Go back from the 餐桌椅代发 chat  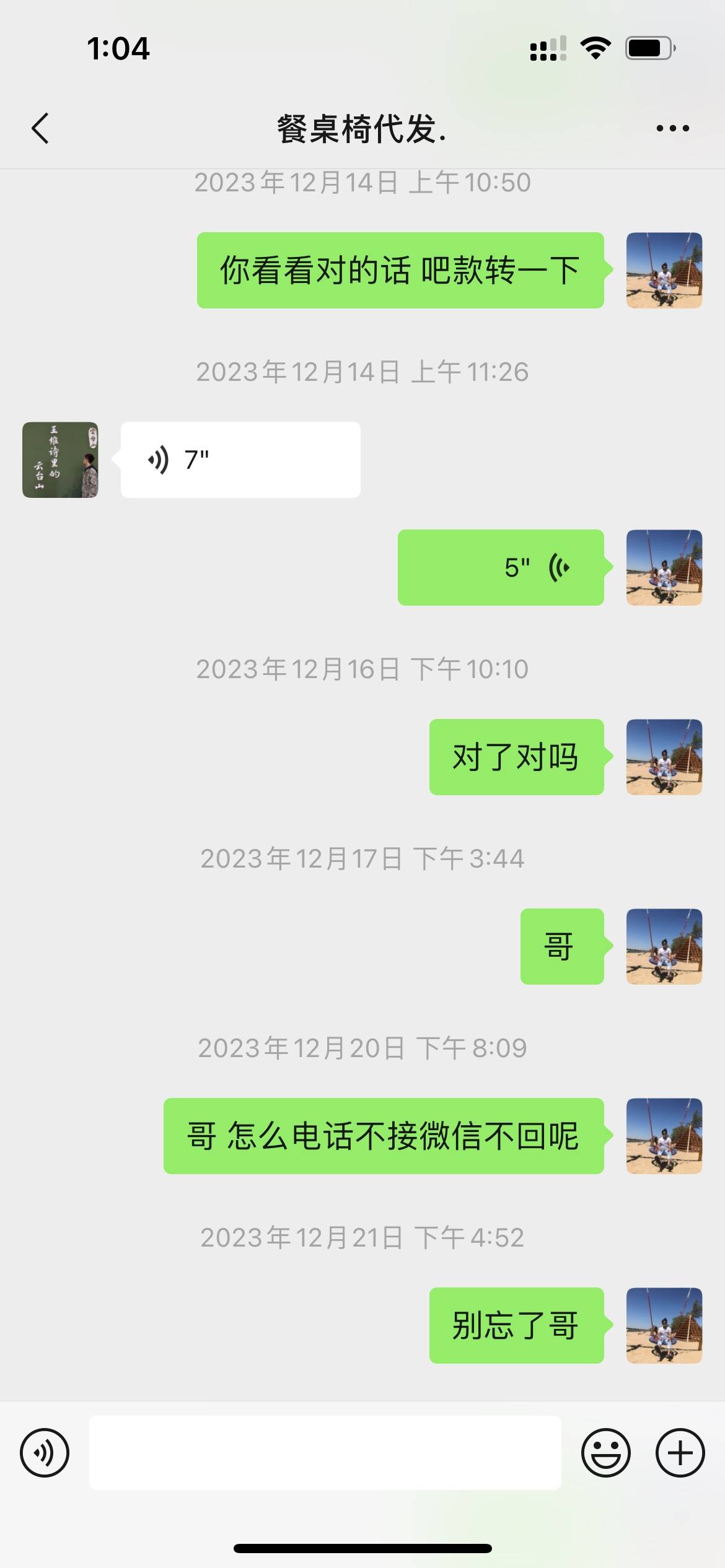click(41, 129)
